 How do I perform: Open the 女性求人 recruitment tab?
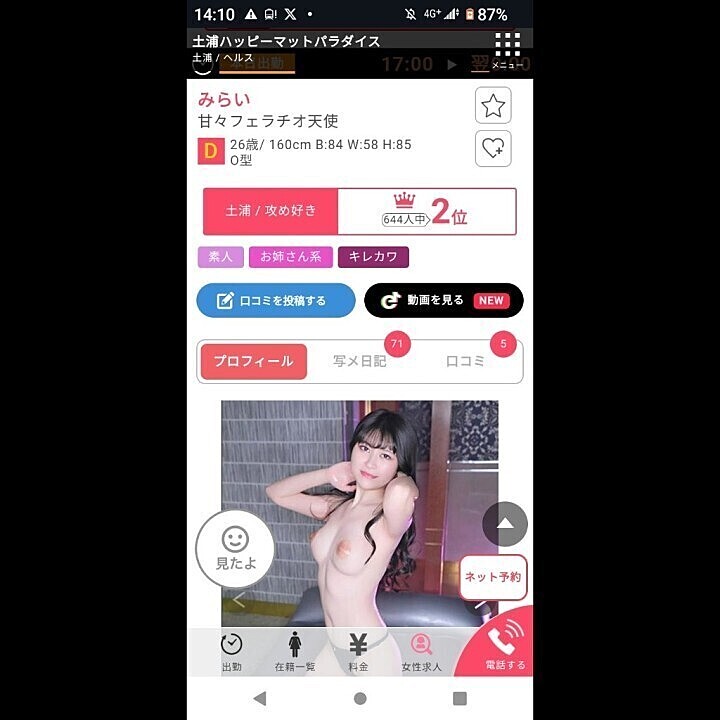pos(421,651)
